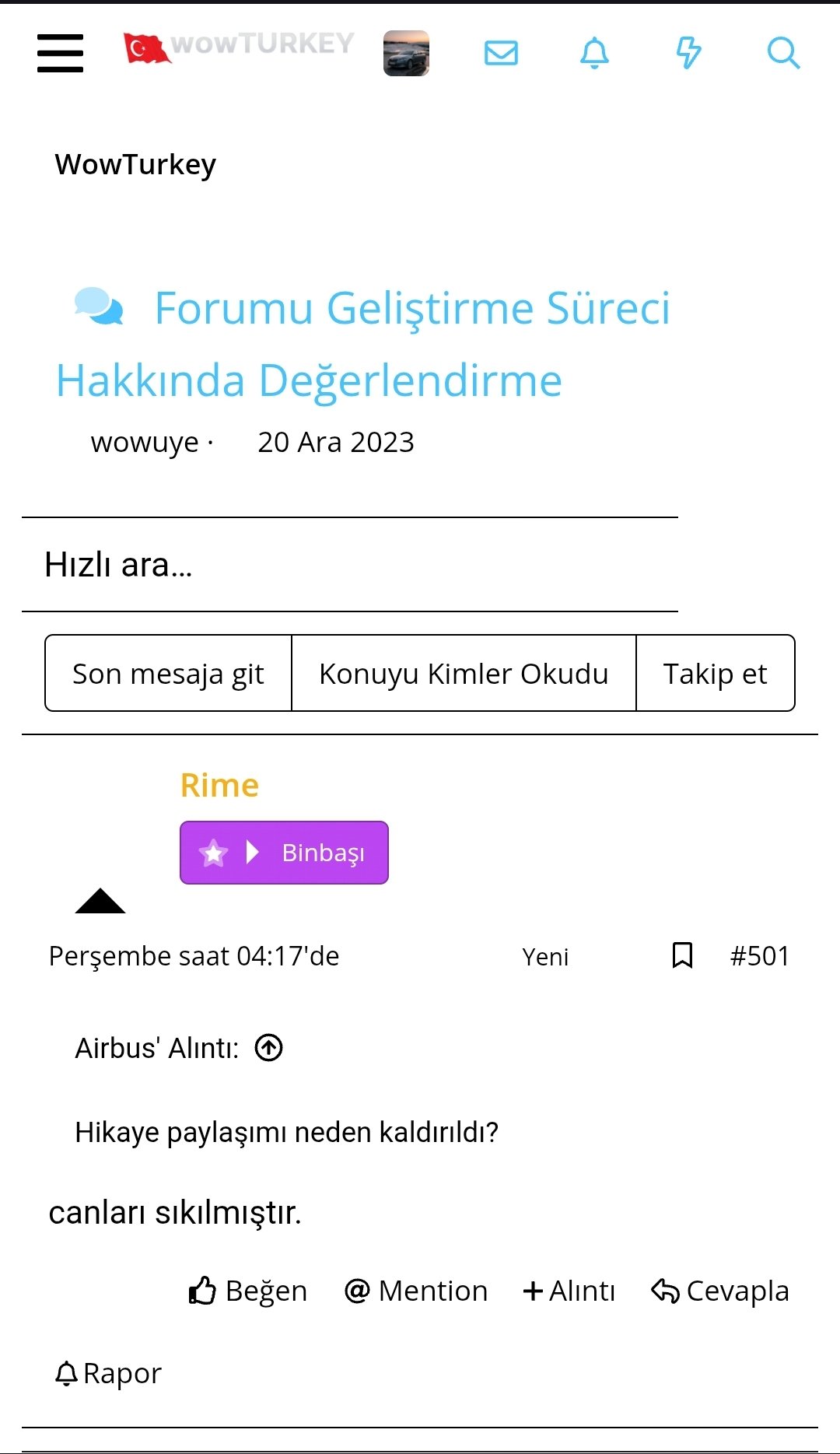Reply to the post with Cevapla
The width and height of the screenshot is (840, 1454).
click(720, 1291)
